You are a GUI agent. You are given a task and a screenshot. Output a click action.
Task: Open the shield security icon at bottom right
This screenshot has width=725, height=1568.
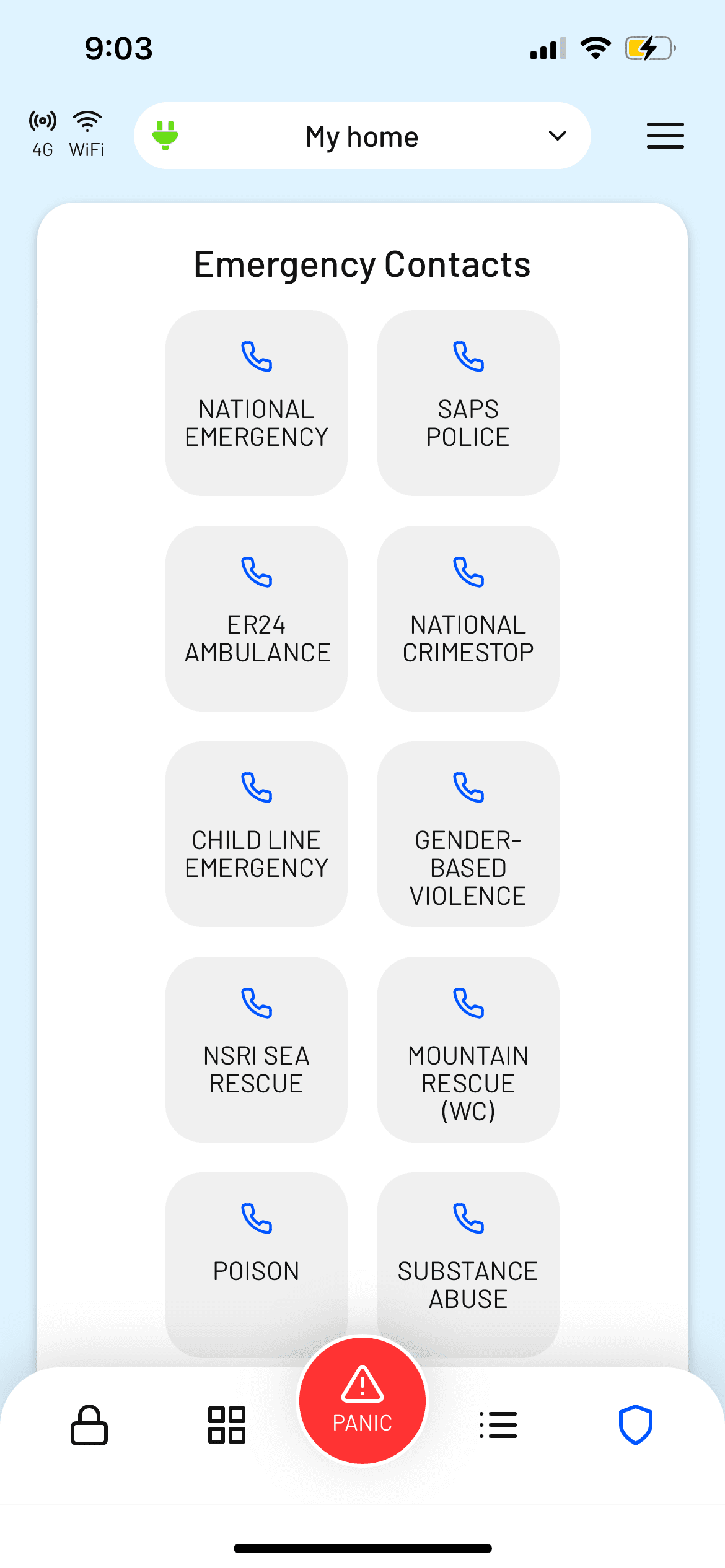click(x=635, y=1426)
